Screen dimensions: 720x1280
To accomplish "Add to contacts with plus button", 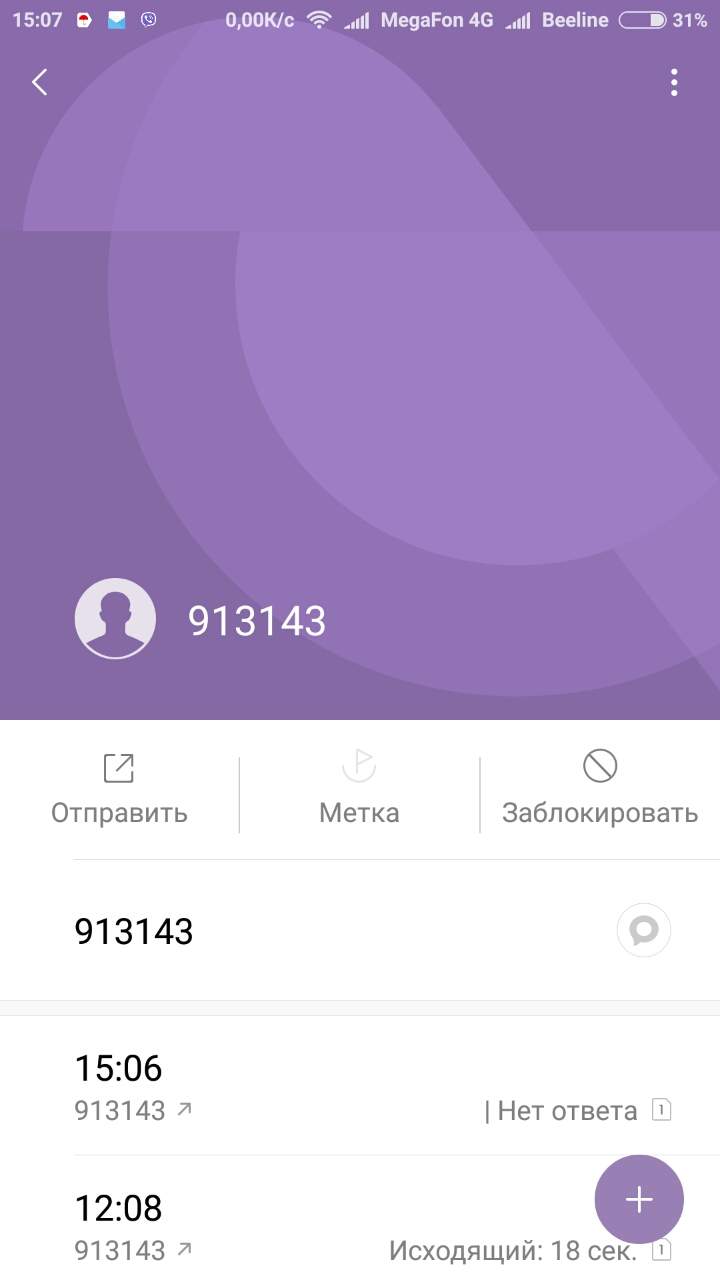I will (639, 1200).
